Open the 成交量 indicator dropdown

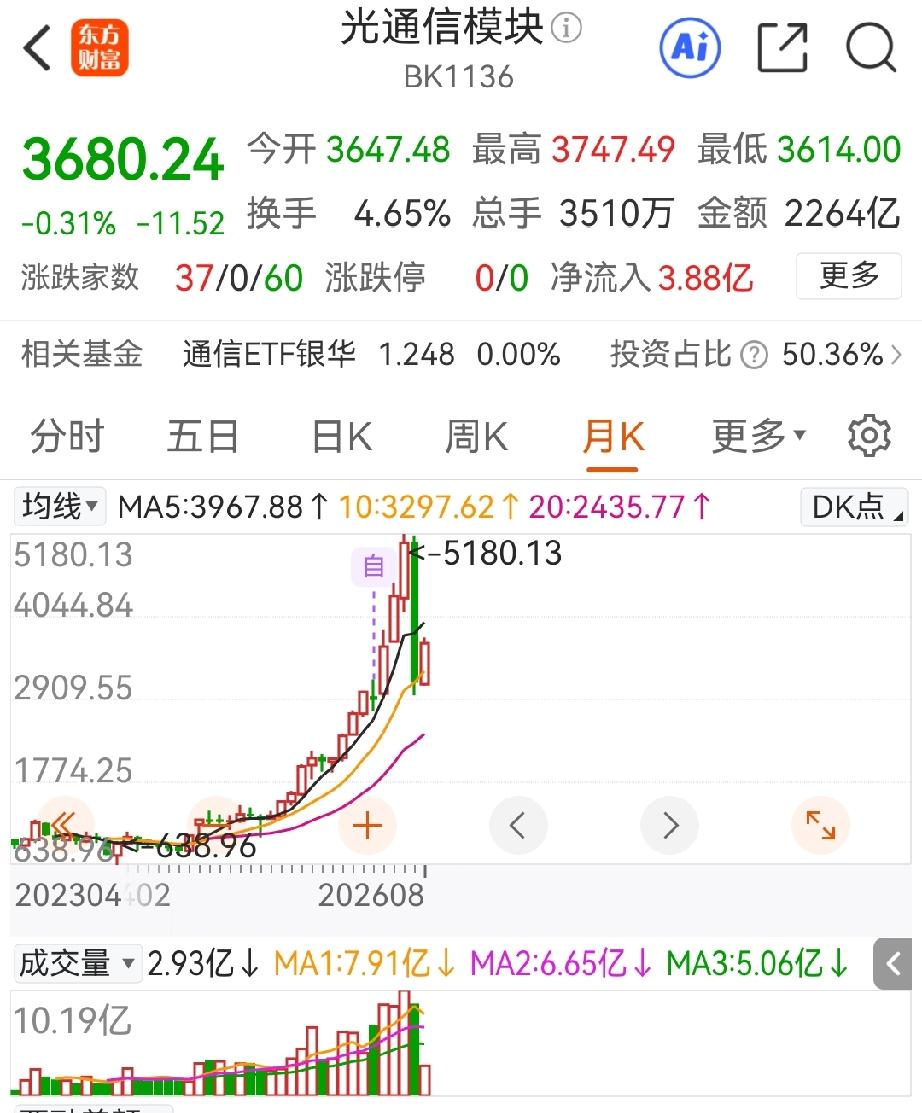(x=77, y=963)
